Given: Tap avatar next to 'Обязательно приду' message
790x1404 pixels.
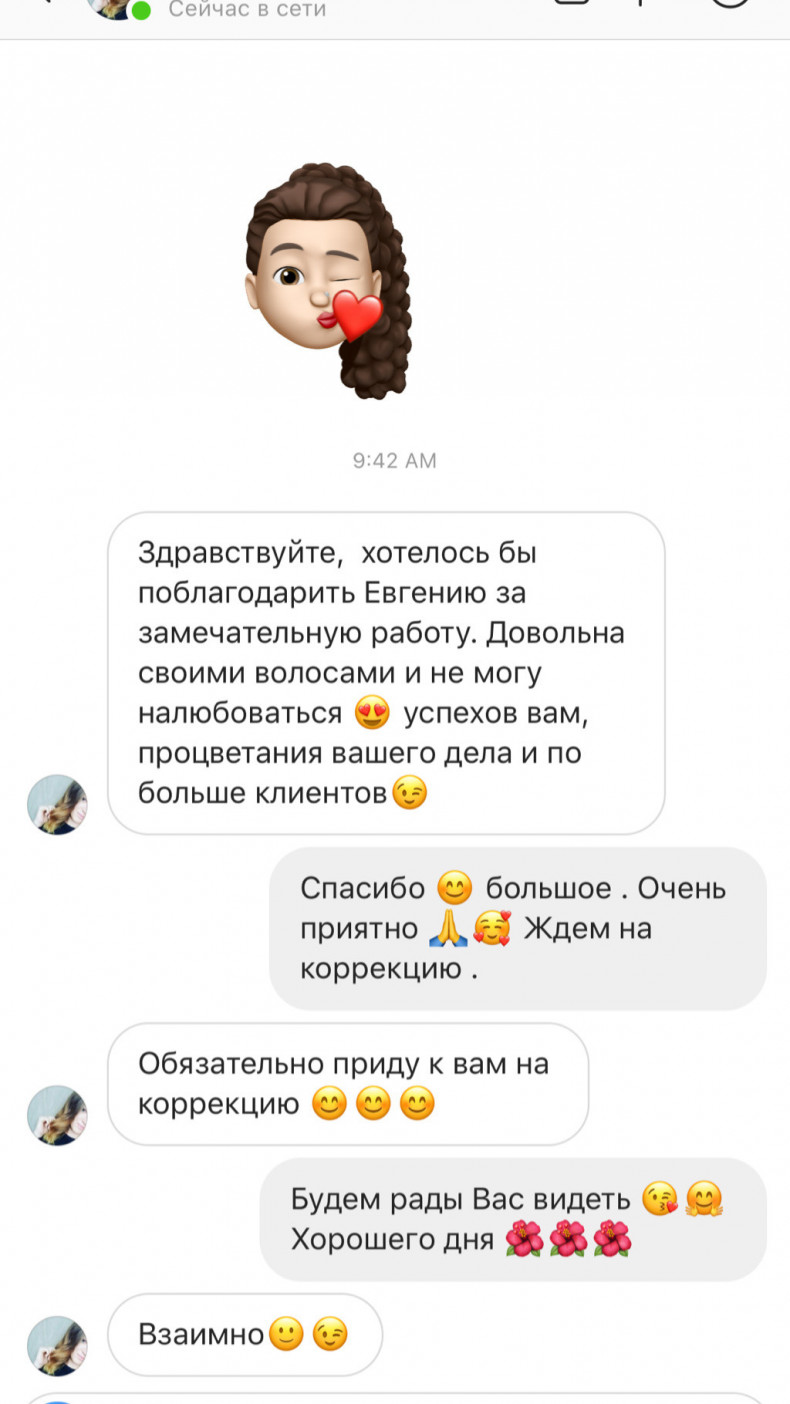Looking at the screenshot, I should click(57, 1115).
